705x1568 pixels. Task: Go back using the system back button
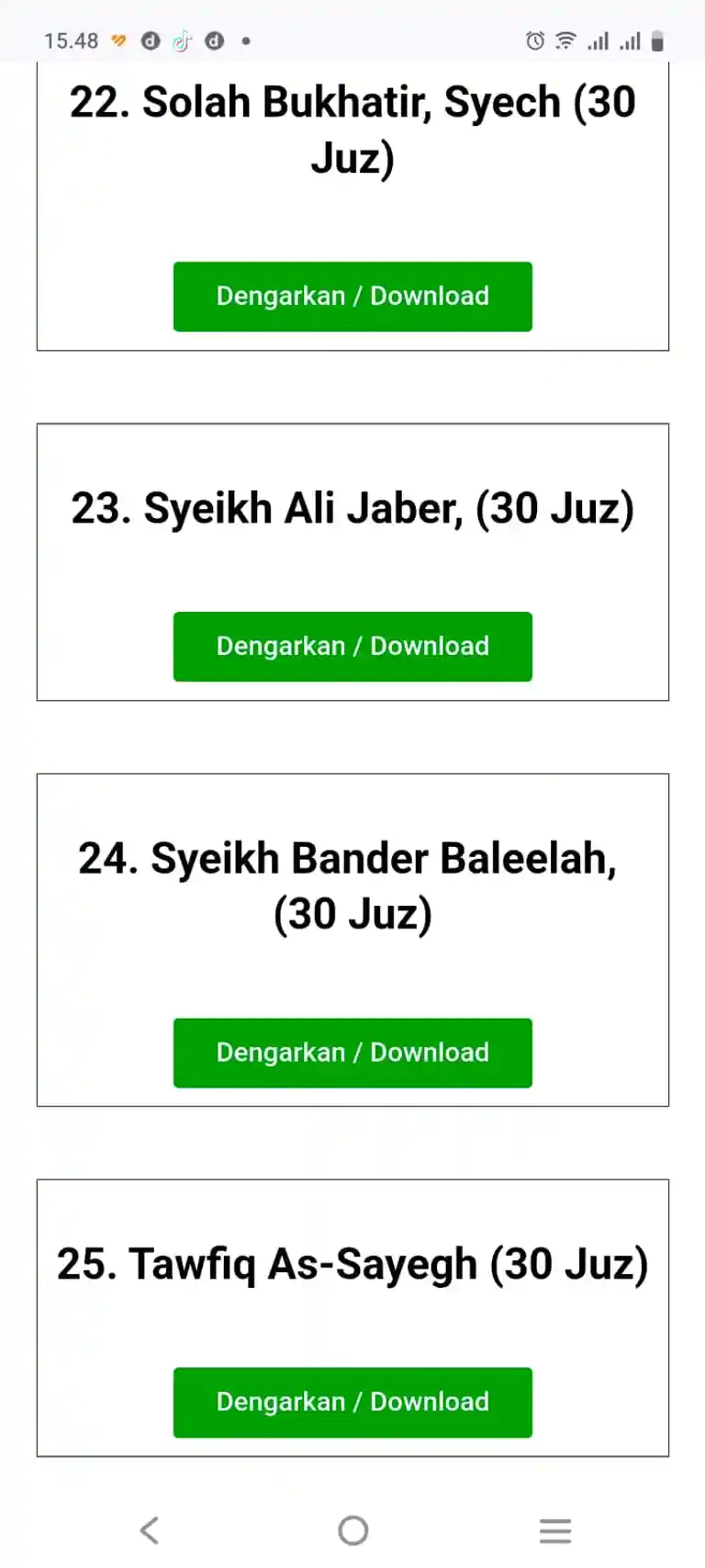click(x=150, y=1530)
